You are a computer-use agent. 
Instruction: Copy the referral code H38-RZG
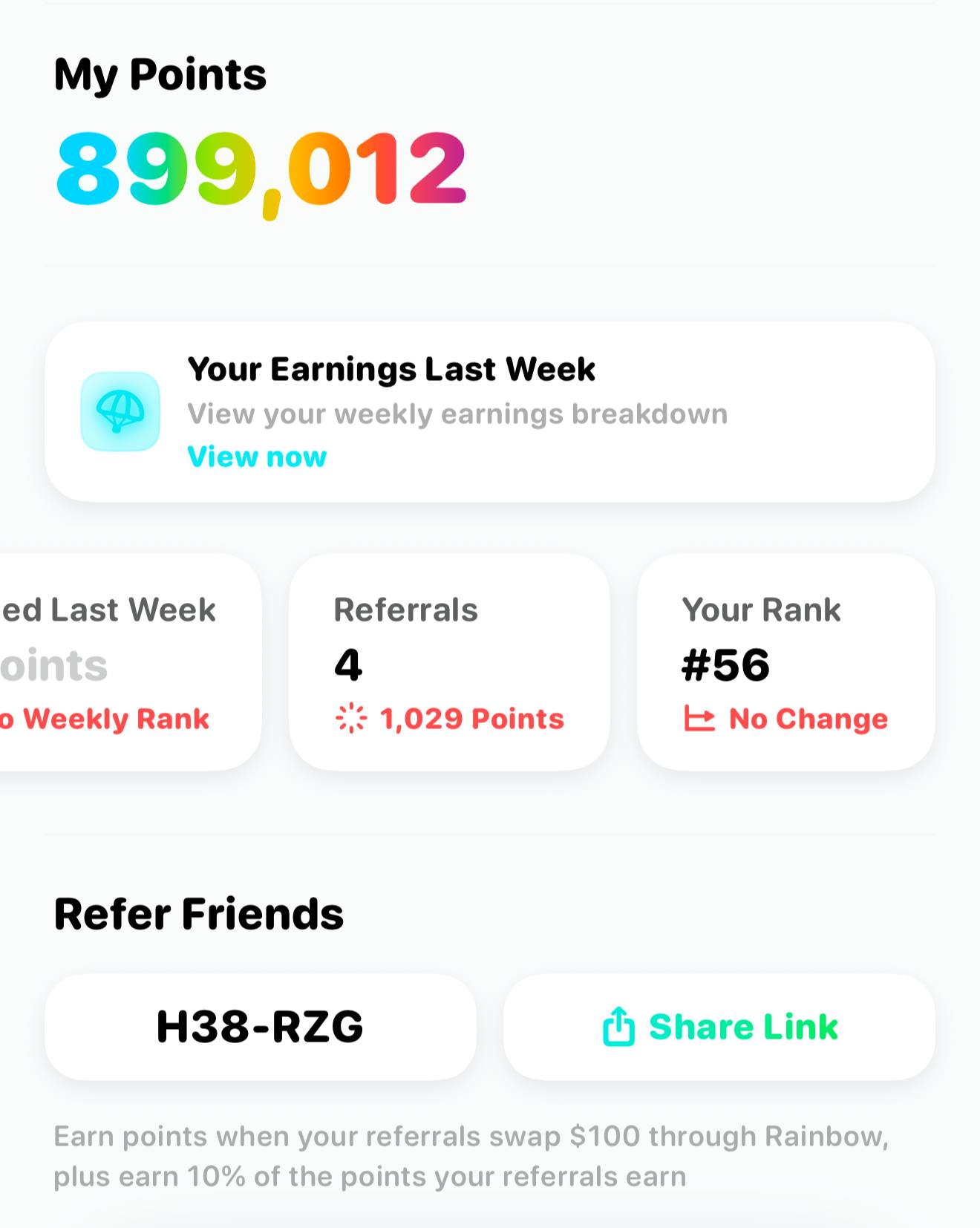[260, 1027]
